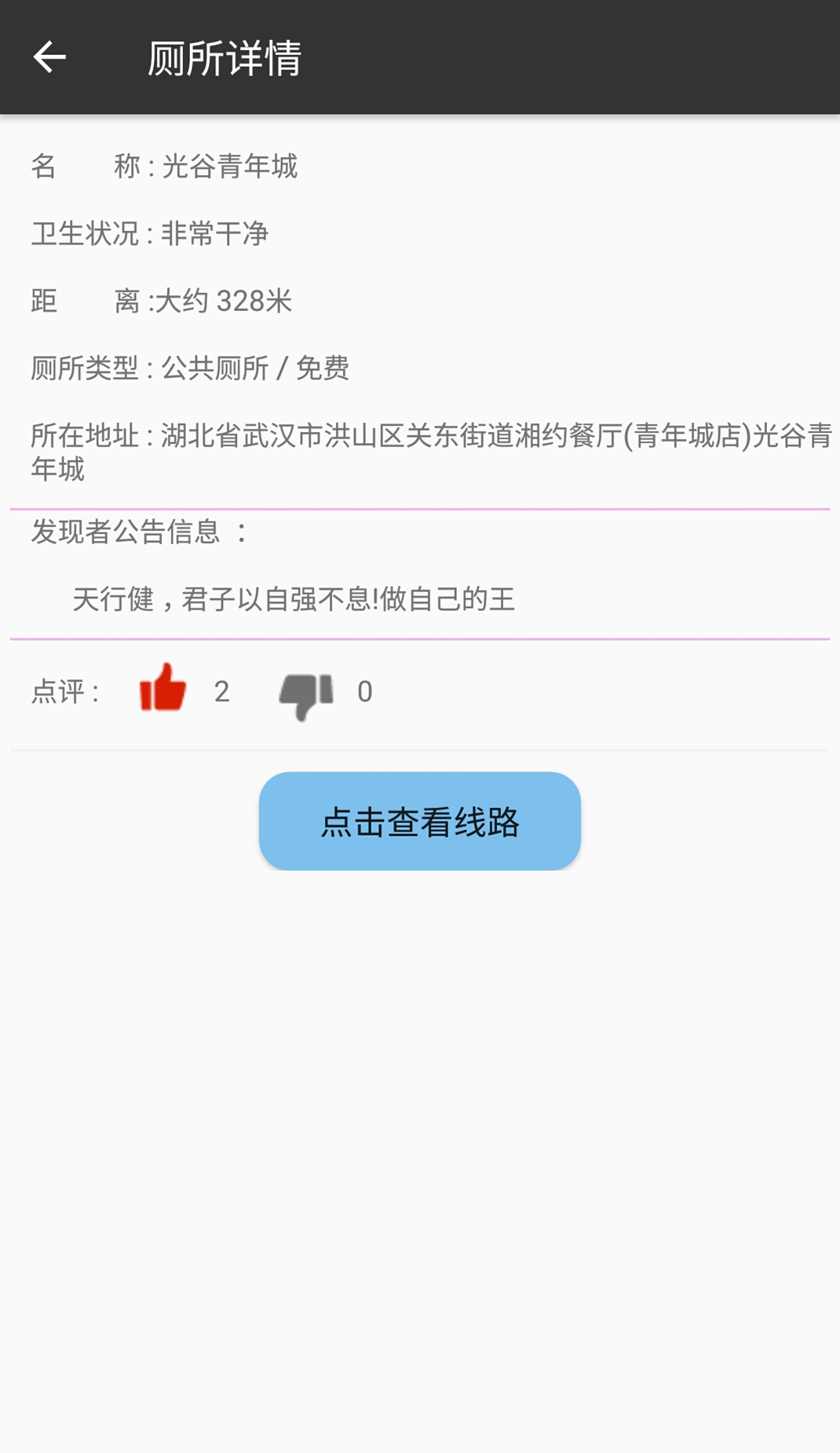
Task: Tap the dislike count showing 0
Action: (x=363, y=691)
